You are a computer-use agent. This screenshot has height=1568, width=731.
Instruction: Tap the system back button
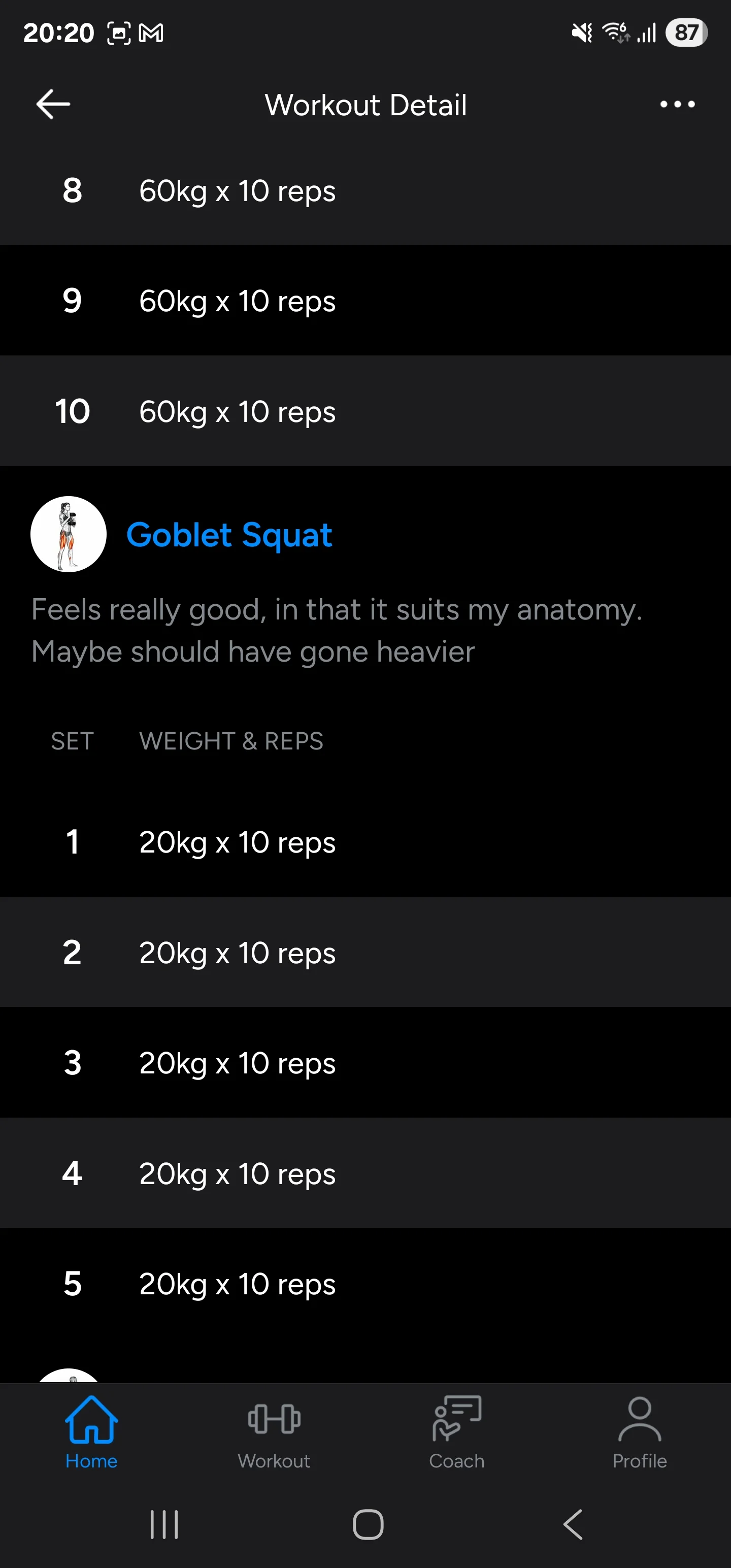click(x=573, y=1525)
